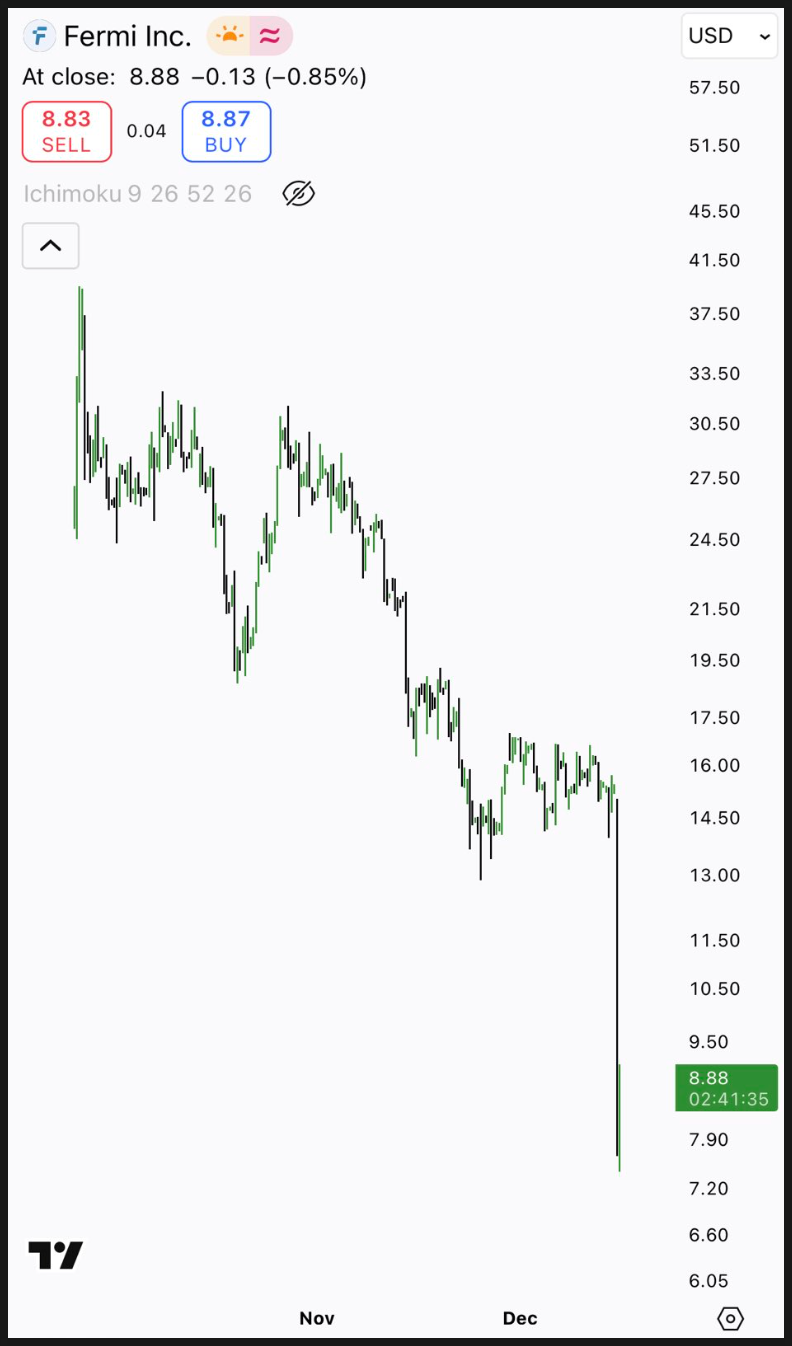Tap the red 8.83 SELL button
The image size is (792, 1346).
[x=67, y=132]
